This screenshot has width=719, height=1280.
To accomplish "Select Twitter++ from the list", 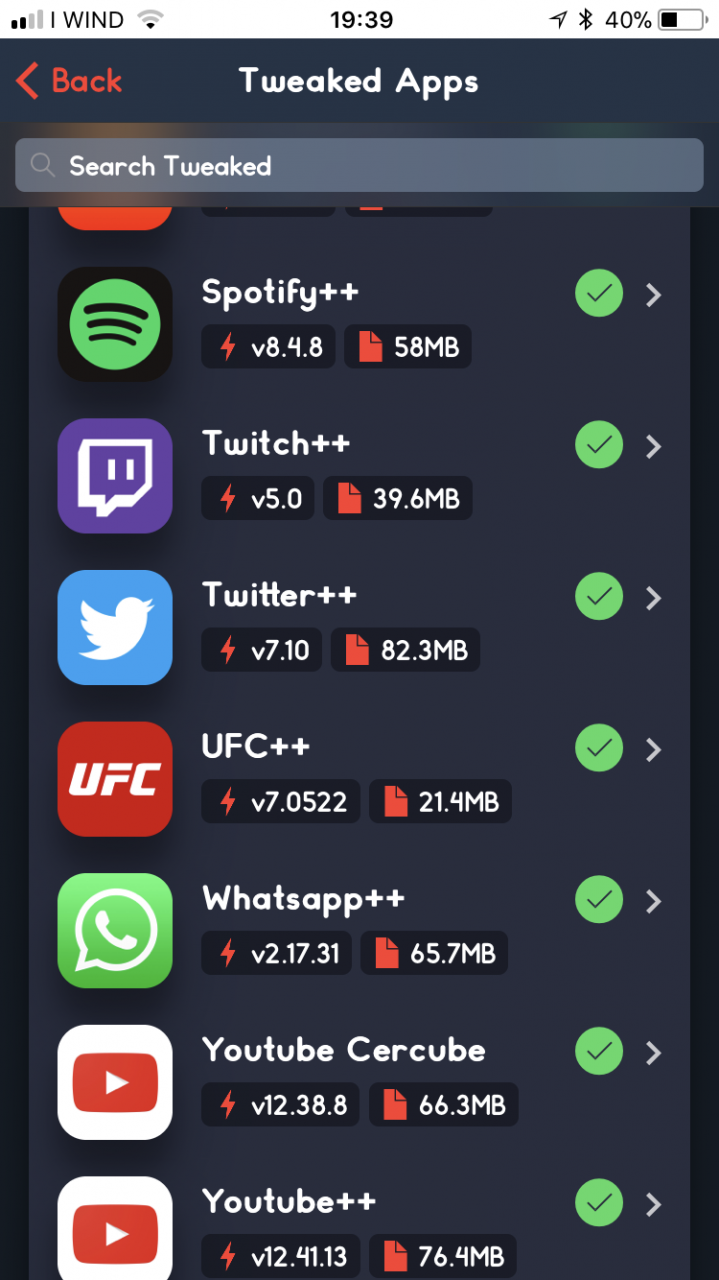I will [x=359, y=627].
